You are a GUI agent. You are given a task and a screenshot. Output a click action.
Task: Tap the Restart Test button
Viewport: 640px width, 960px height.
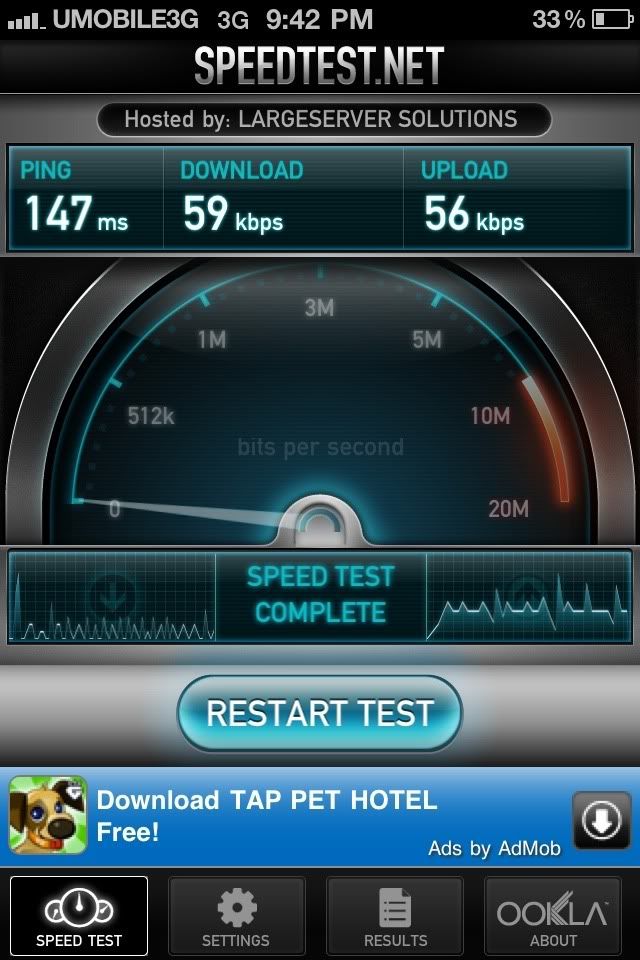coord(320,713)
